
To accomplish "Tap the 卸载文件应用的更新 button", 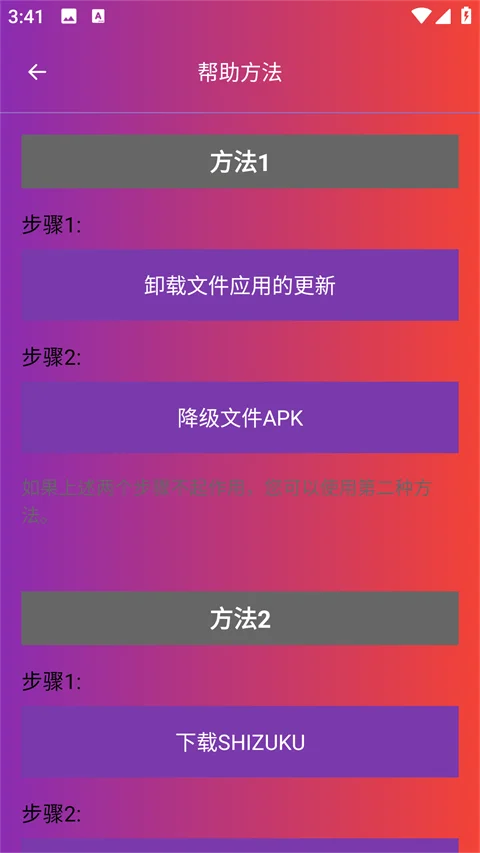I will pyautogui.click(x=240, y=285).
